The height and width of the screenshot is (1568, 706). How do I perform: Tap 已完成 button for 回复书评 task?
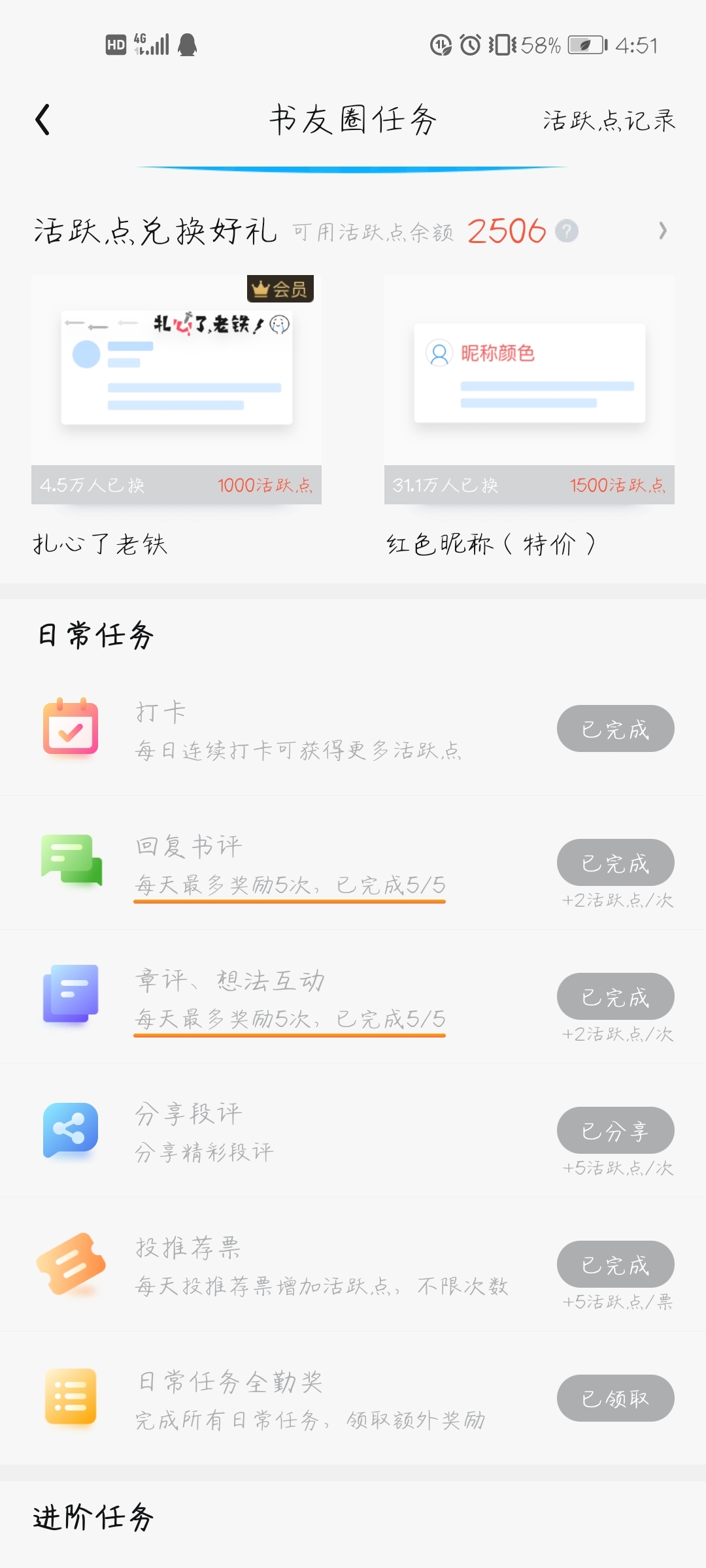(616, 862)
